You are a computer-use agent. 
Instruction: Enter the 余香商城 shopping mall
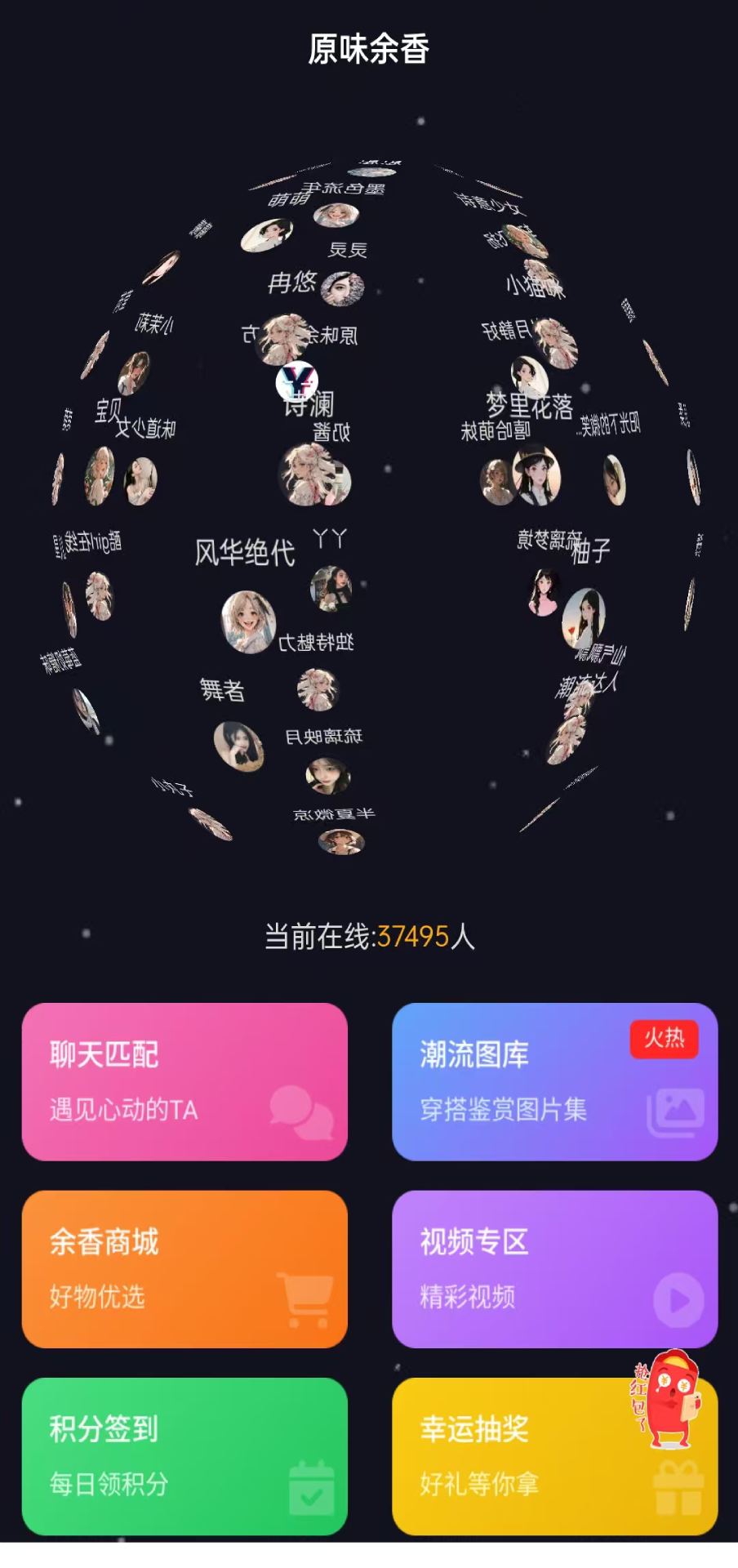tap(184, 1268)
